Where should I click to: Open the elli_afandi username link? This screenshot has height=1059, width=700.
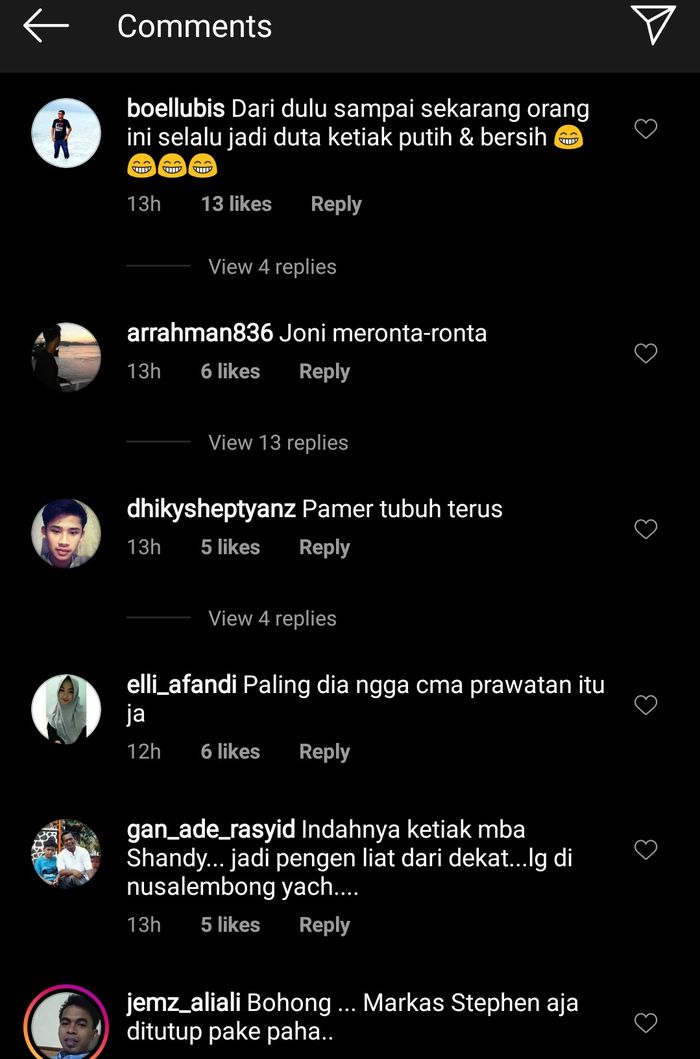click(181, 685)
